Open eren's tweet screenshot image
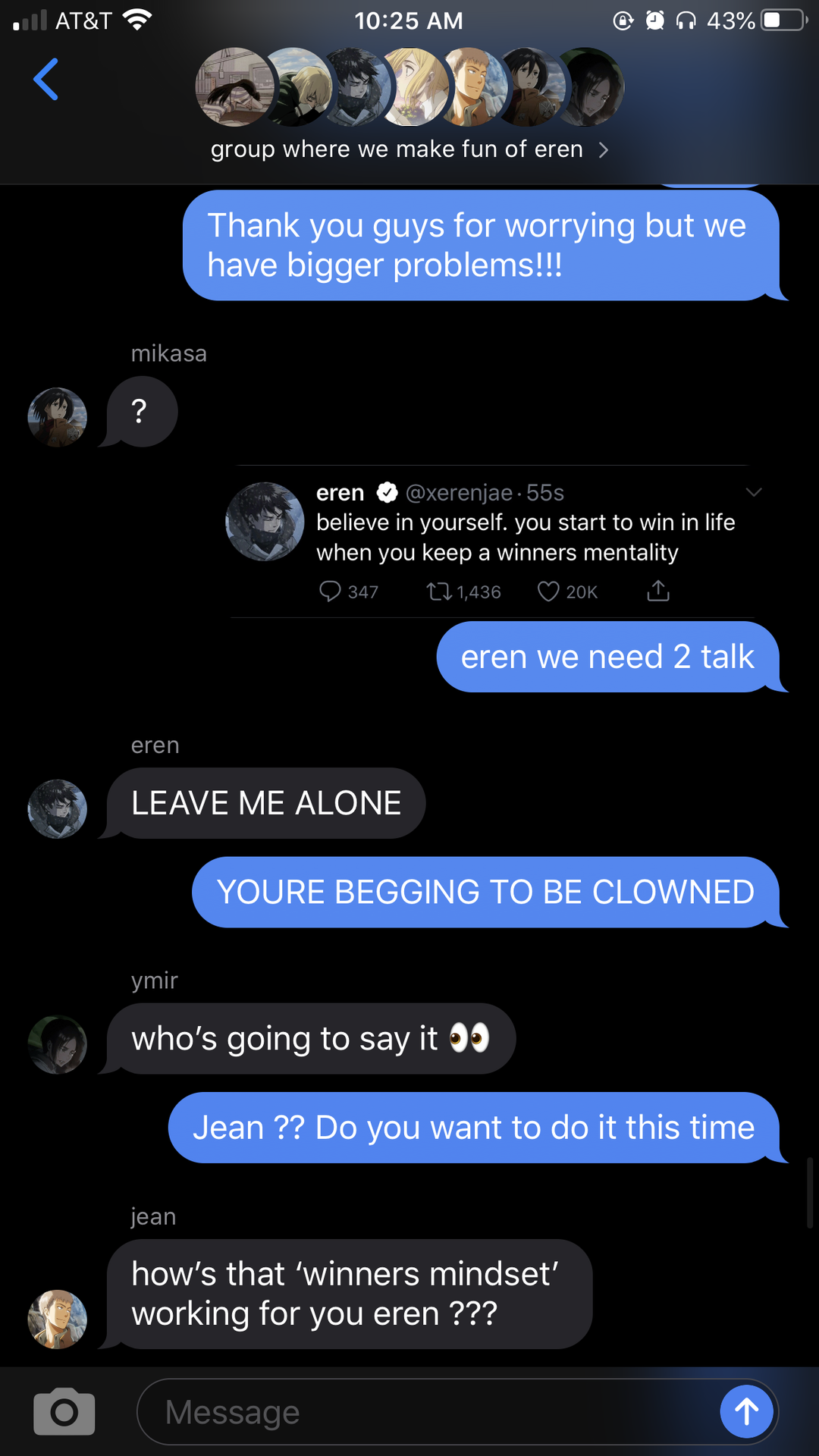 [491, 541]
